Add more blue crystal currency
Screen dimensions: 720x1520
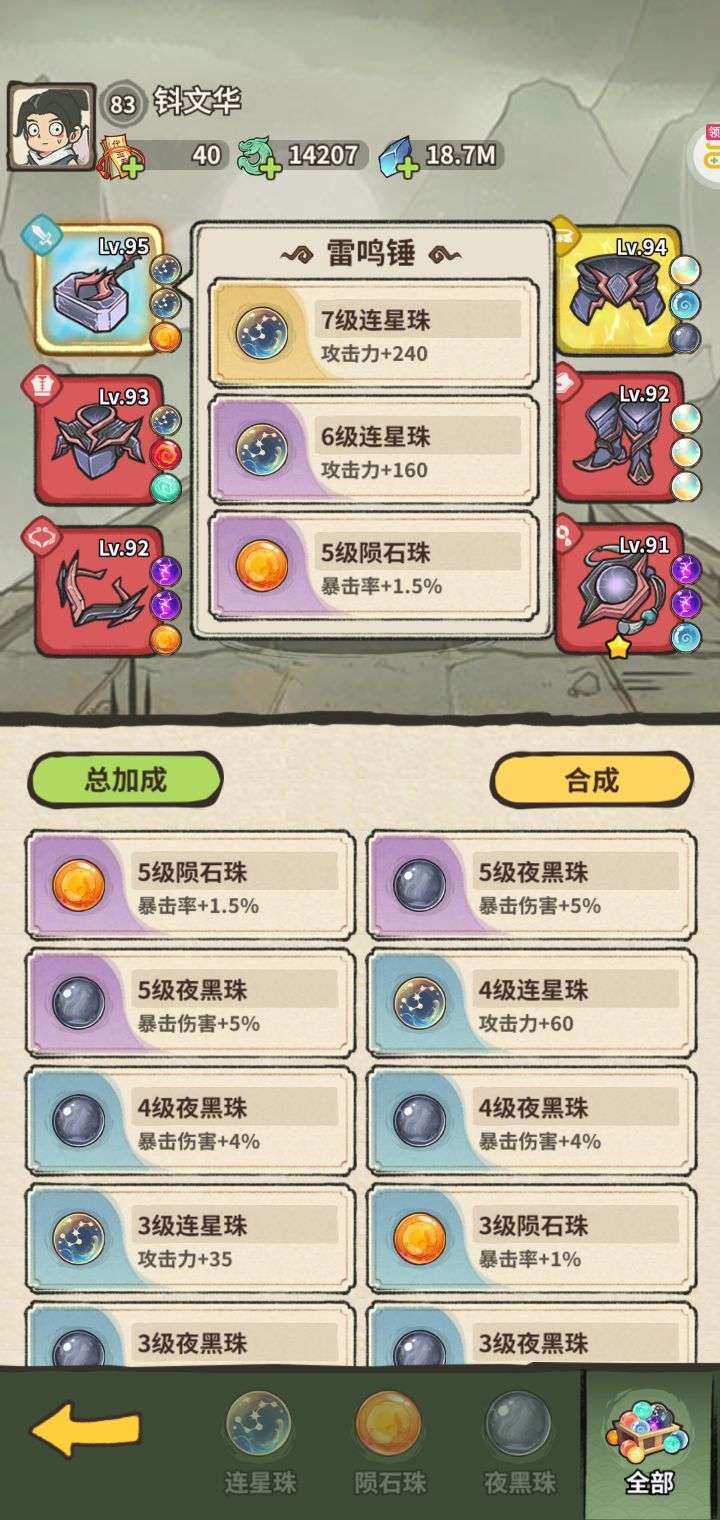pos(407,165)
